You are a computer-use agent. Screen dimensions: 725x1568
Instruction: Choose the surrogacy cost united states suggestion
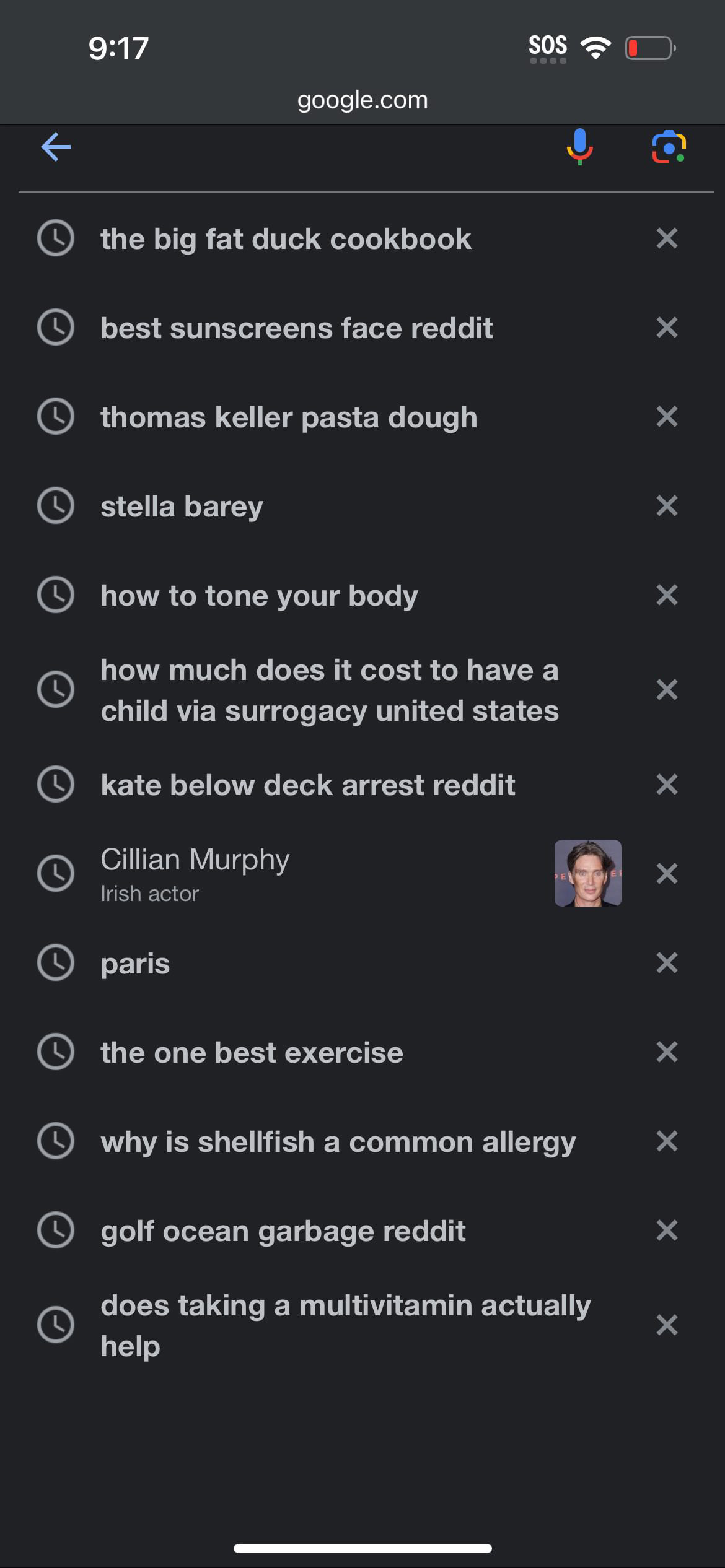(330, 690)
